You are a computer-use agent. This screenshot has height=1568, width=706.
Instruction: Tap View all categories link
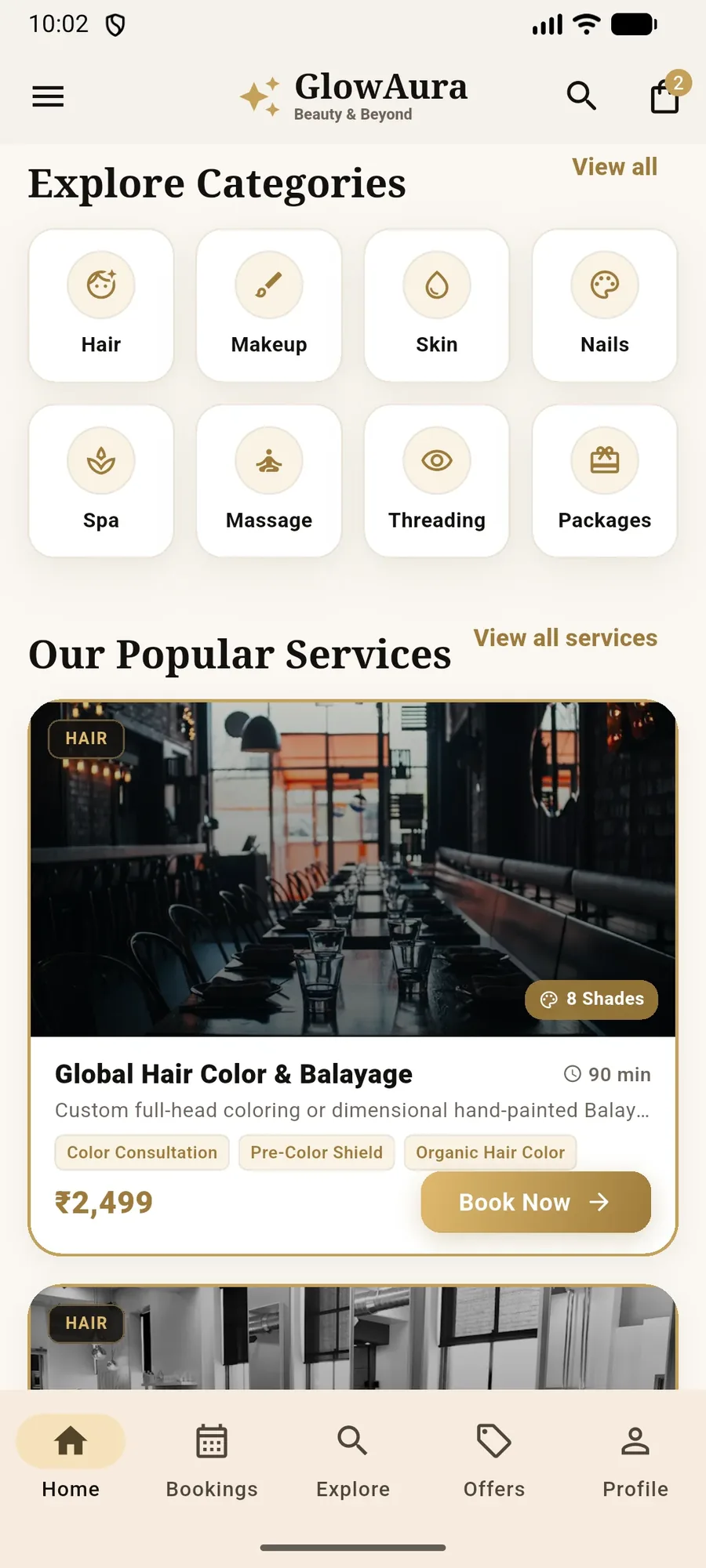tap(614, 167)
